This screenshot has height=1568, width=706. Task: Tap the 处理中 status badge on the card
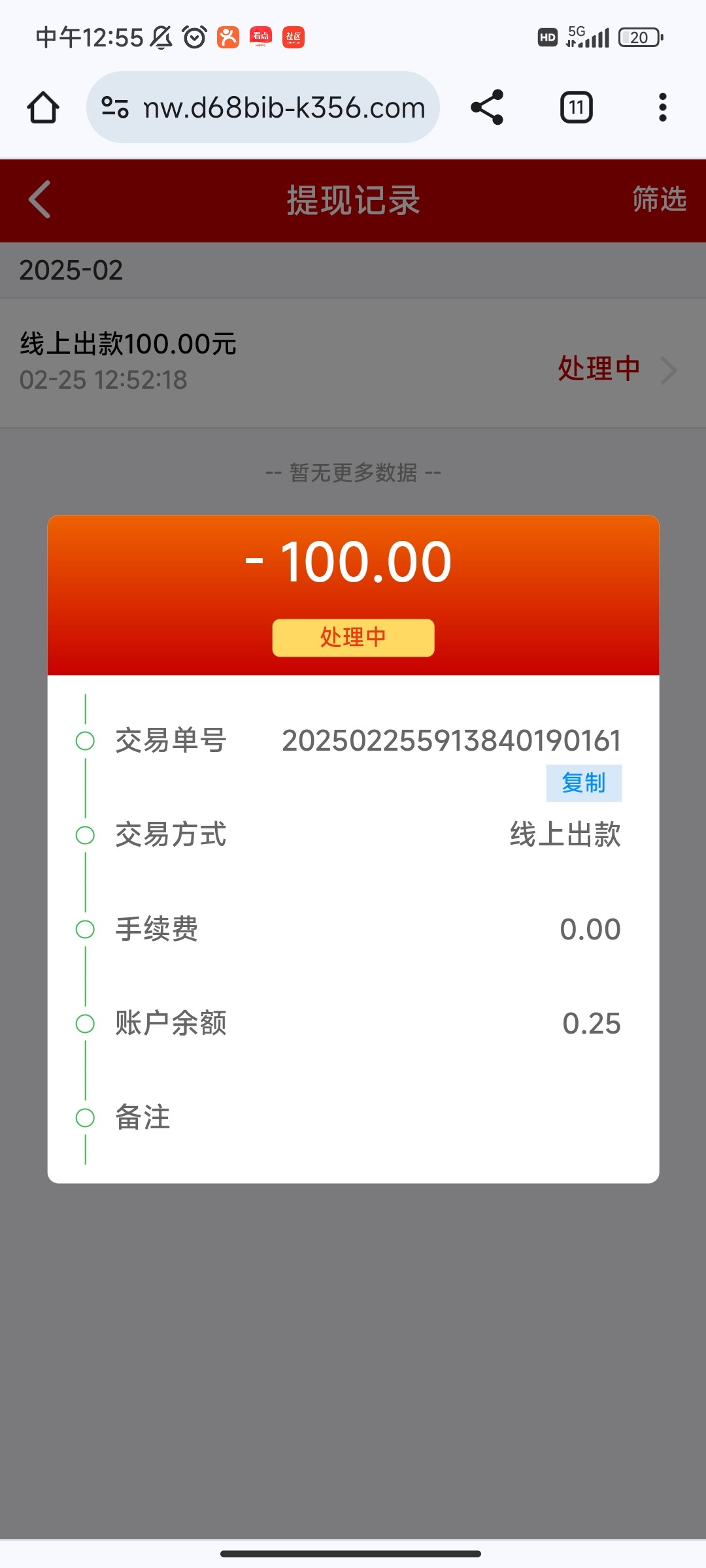coord(352,637)
